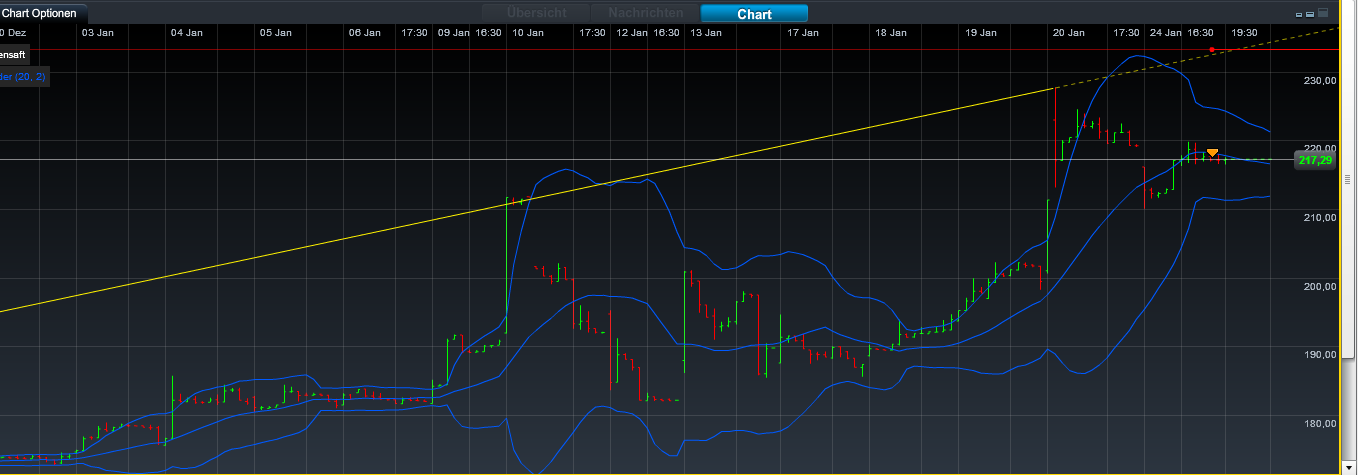1358x475 pixels.
Task: Switch to the Nachrichten tab
Action: [645, 13]
